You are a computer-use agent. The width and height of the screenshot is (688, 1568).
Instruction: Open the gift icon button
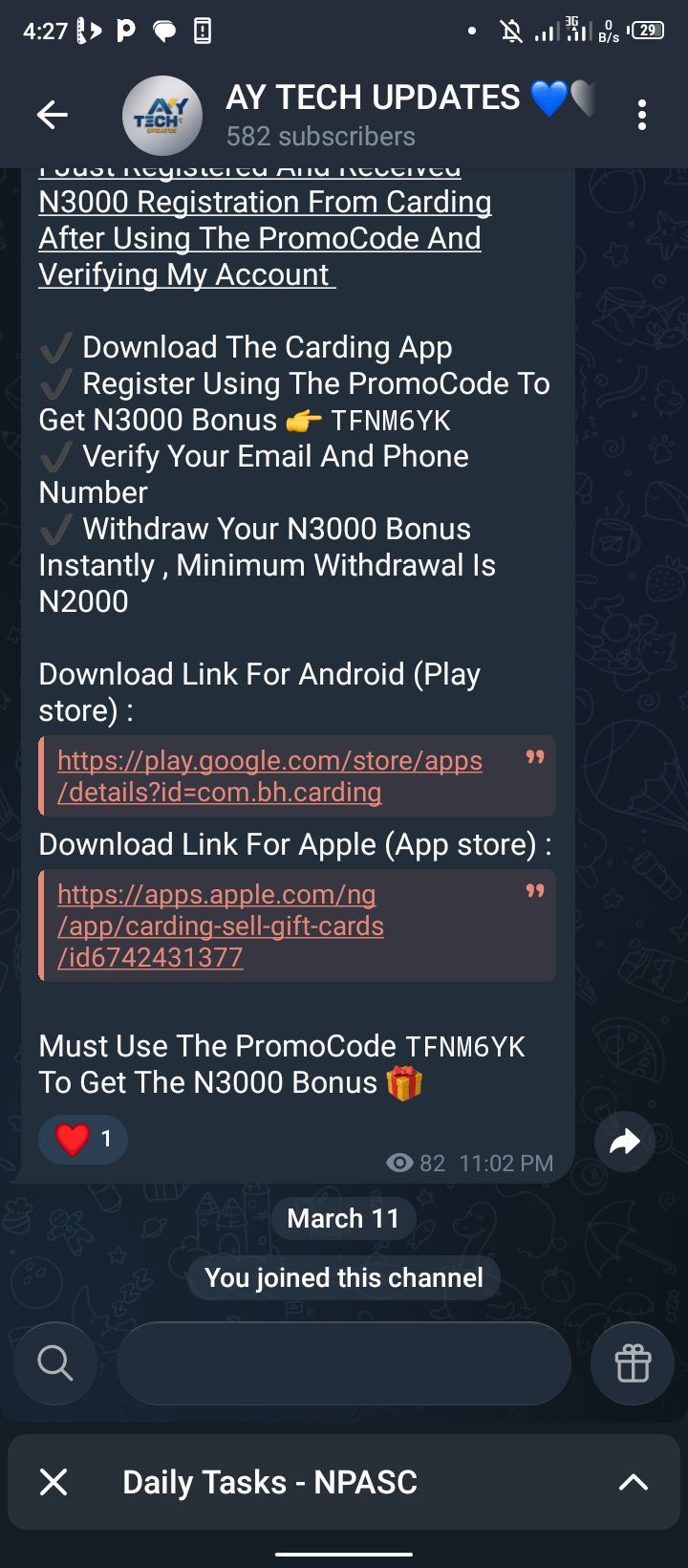click(632, 1363)
